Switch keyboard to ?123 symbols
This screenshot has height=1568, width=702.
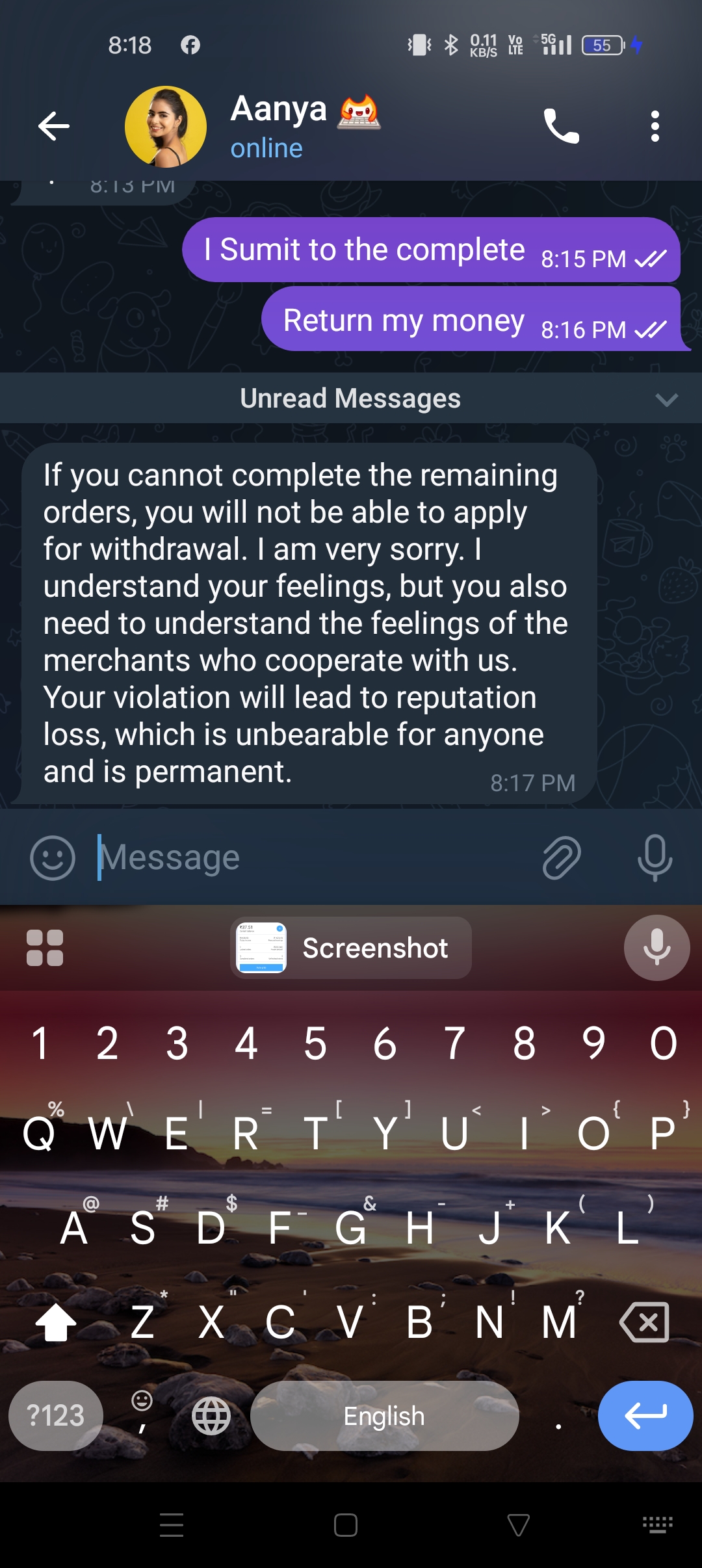[55, 1416]
